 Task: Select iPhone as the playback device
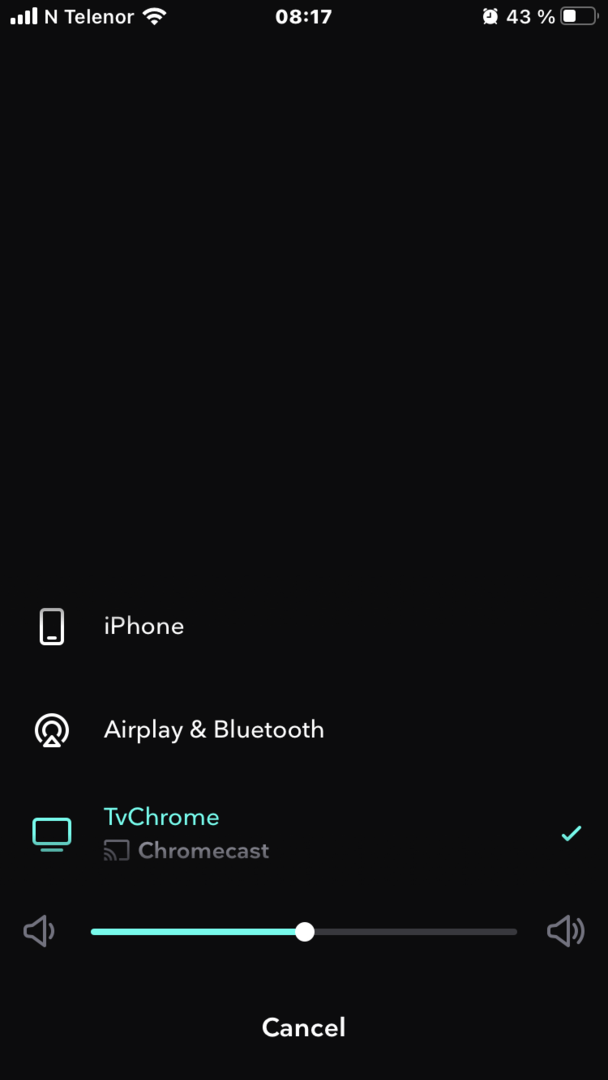[x=144, y=627]
